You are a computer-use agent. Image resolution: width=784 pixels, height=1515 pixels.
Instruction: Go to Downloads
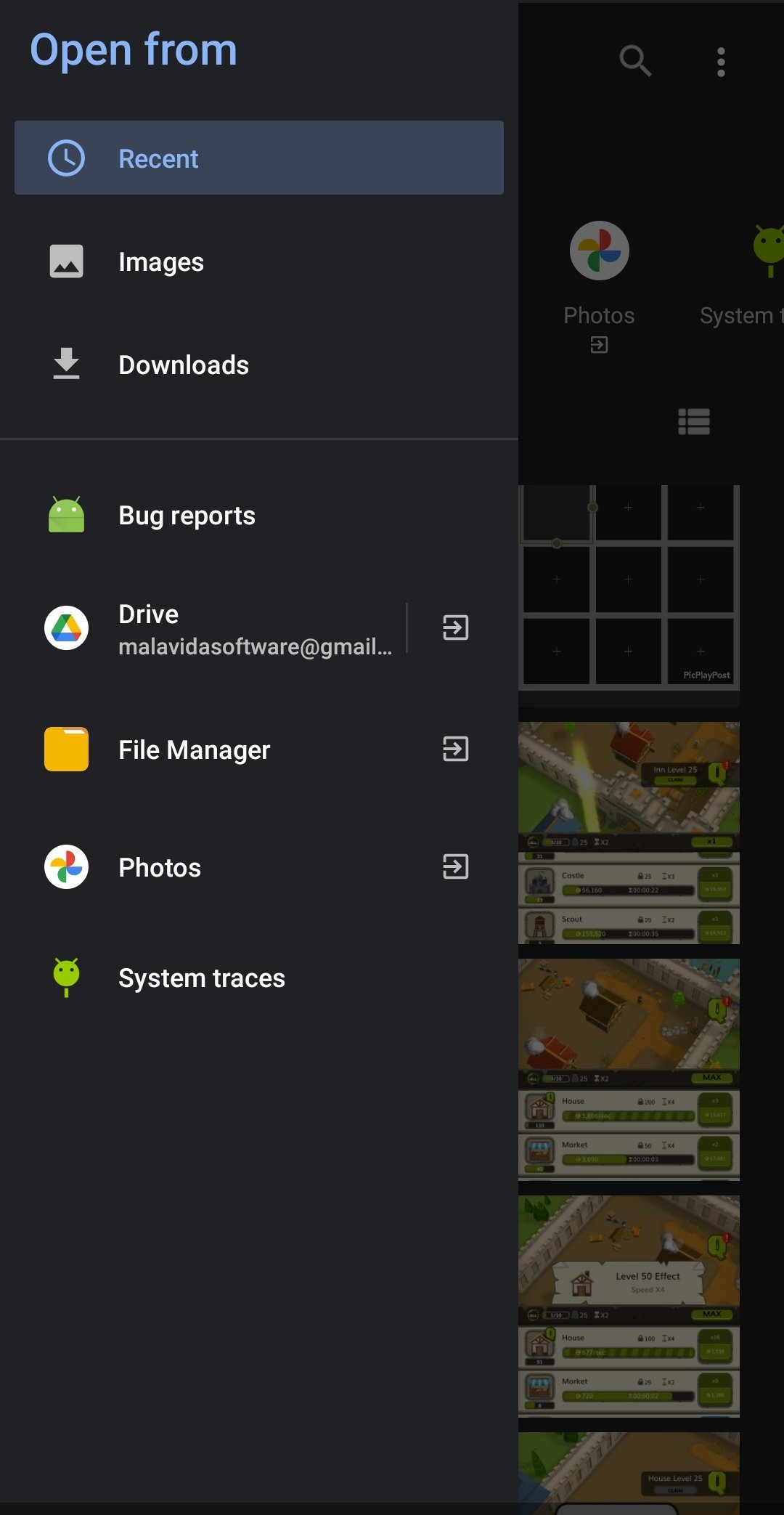click(x=259, y=365)
